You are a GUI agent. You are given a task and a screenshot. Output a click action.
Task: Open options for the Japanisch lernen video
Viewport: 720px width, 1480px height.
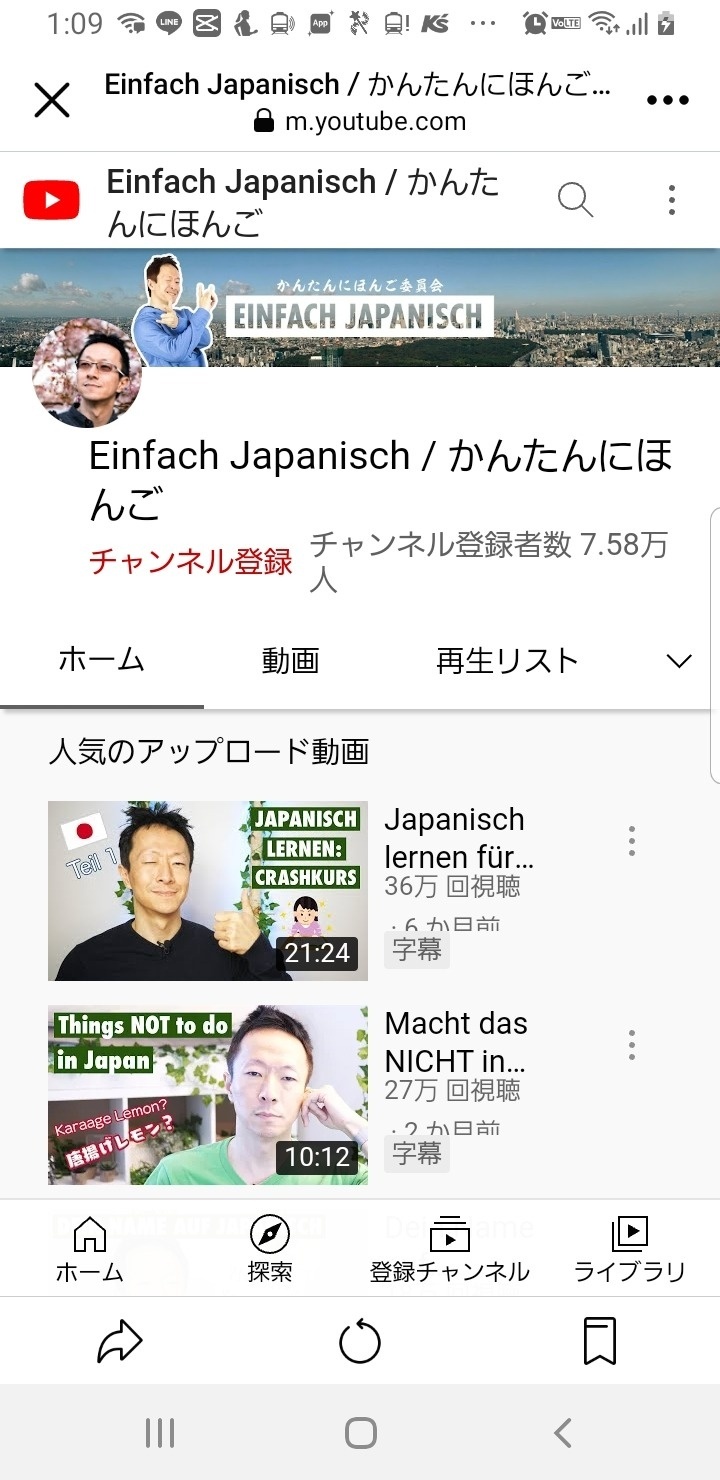pyautogui.click(x=632, y=841)
